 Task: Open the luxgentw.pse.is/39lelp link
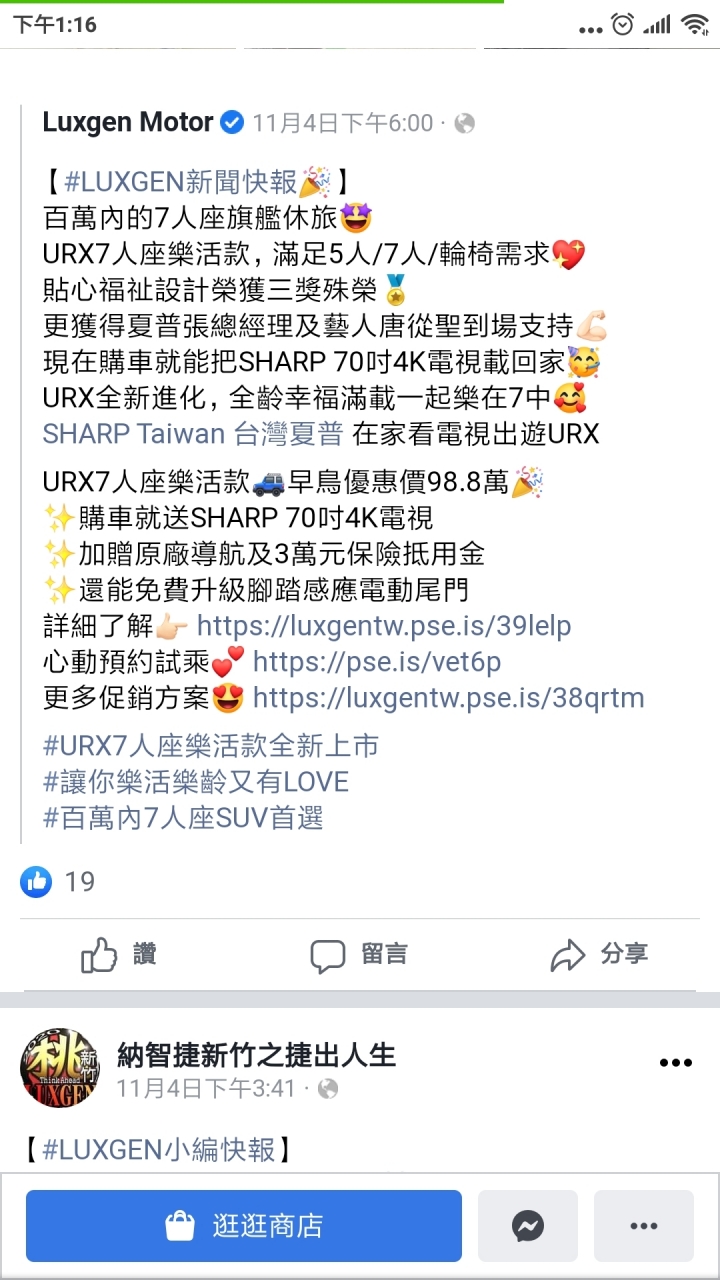(384, 626)
